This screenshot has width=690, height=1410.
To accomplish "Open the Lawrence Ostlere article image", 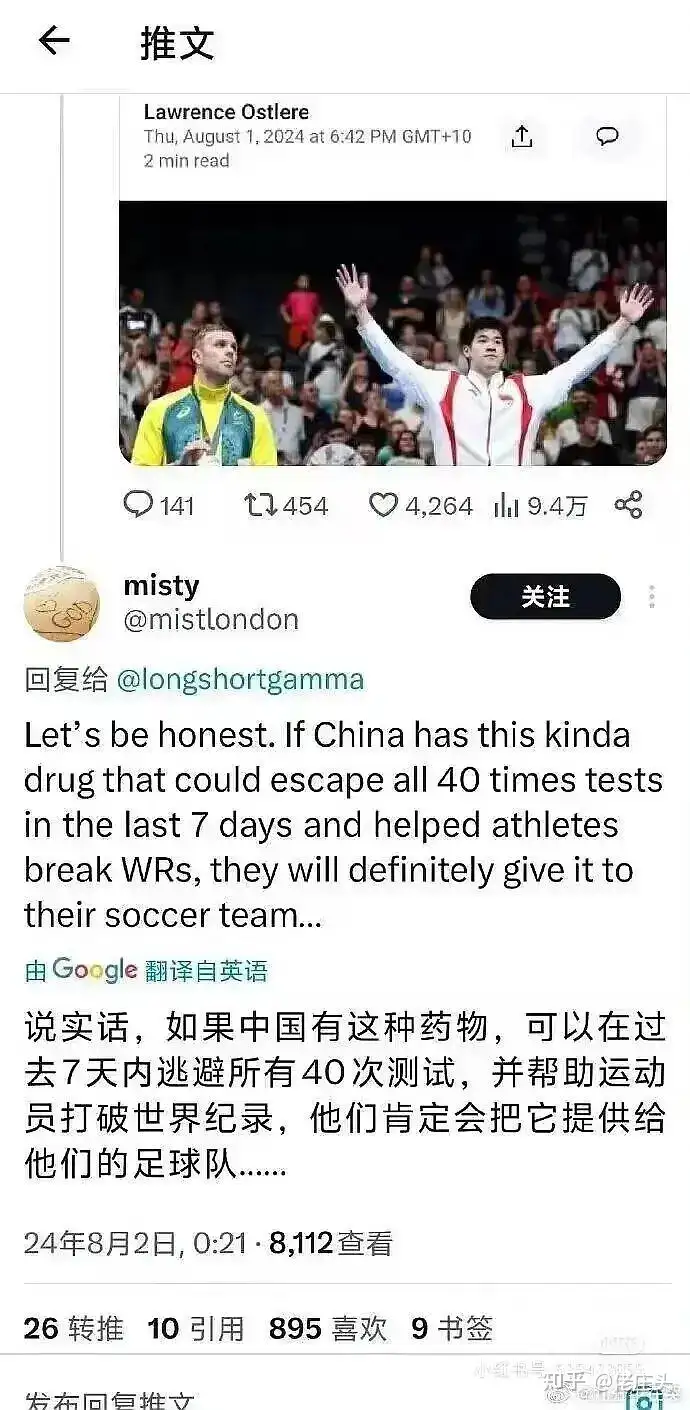I will (x=392, y=332).
